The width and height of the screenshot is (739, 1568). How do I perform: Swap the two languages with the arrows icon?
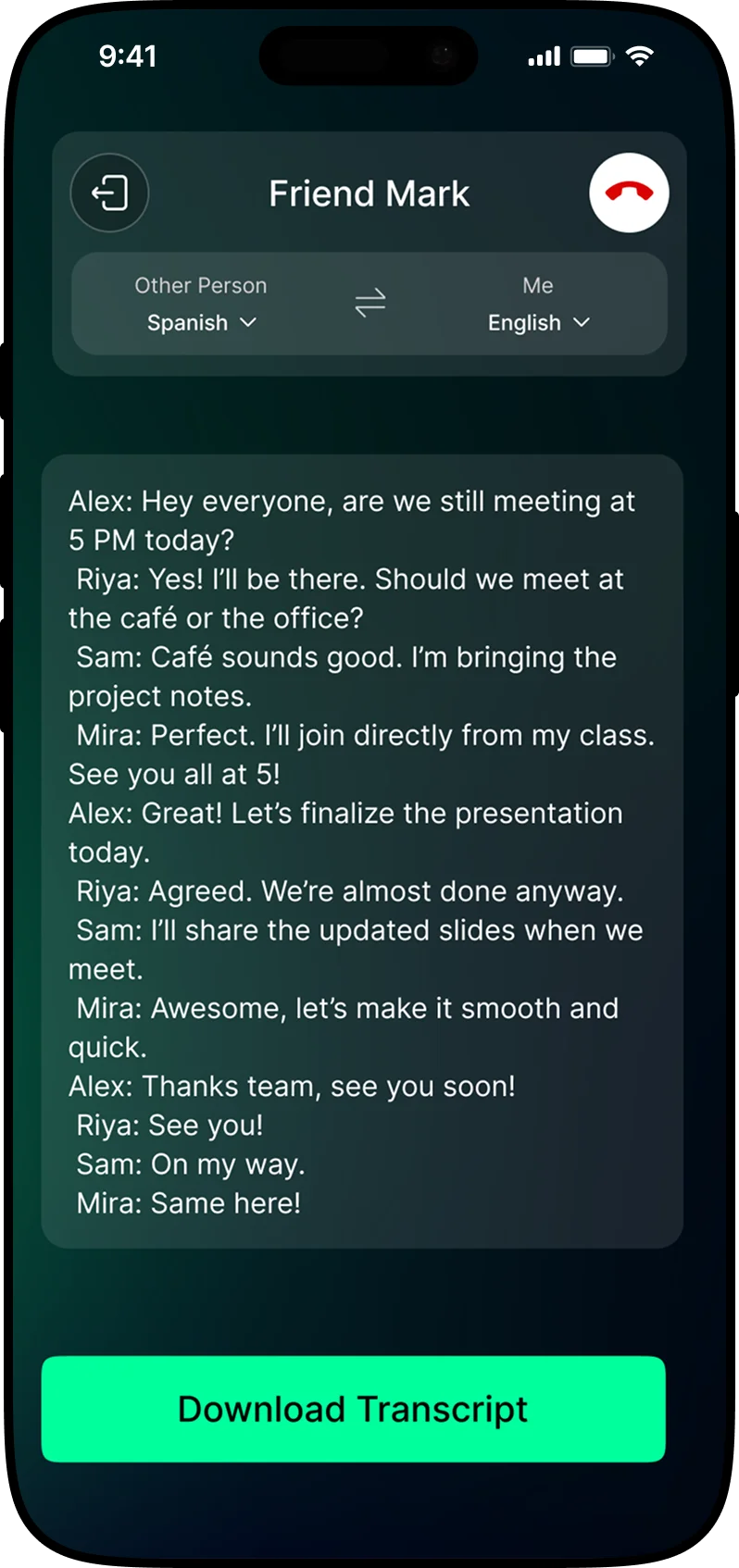[x=369, y=303]
